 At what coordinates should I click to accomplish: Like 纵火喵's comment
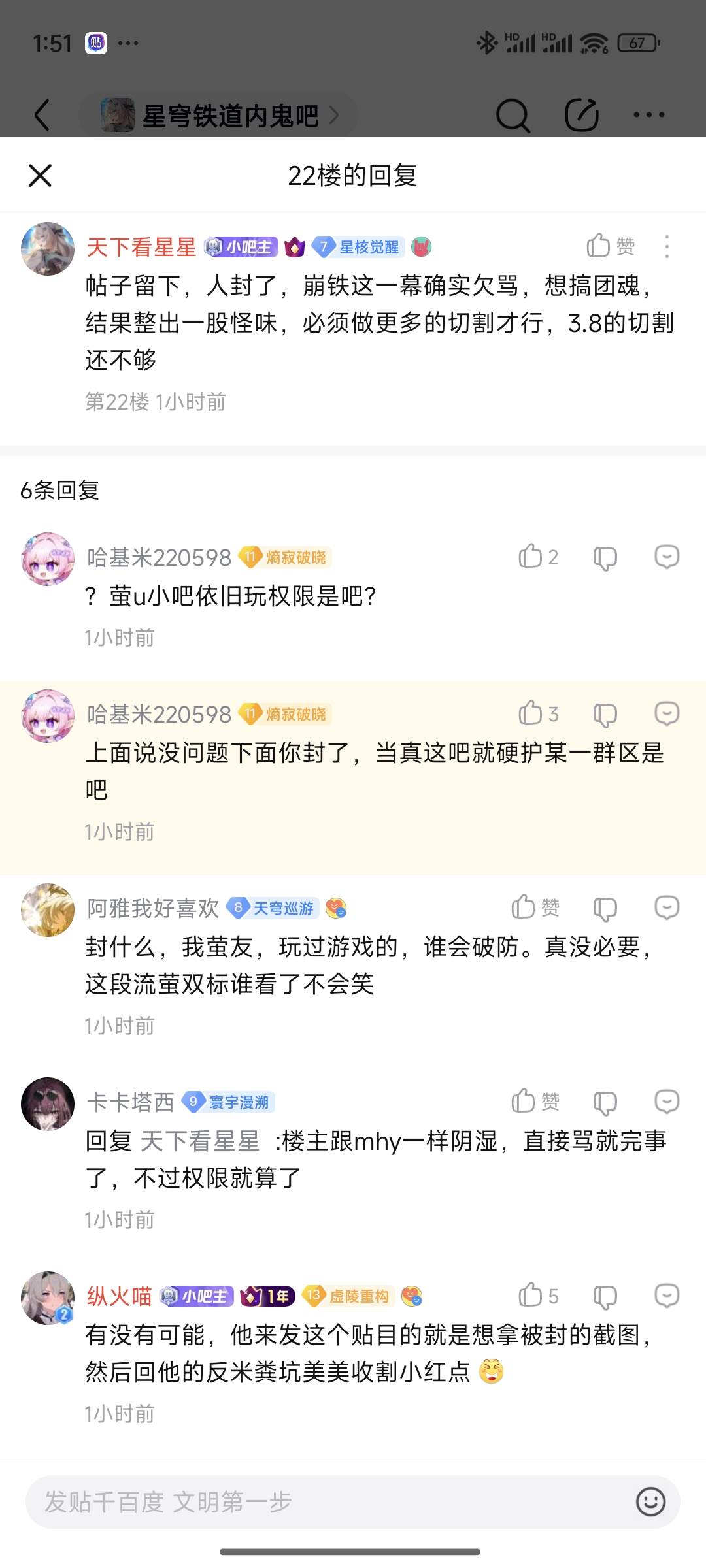pyautogui.click(x=537, y=1296)
